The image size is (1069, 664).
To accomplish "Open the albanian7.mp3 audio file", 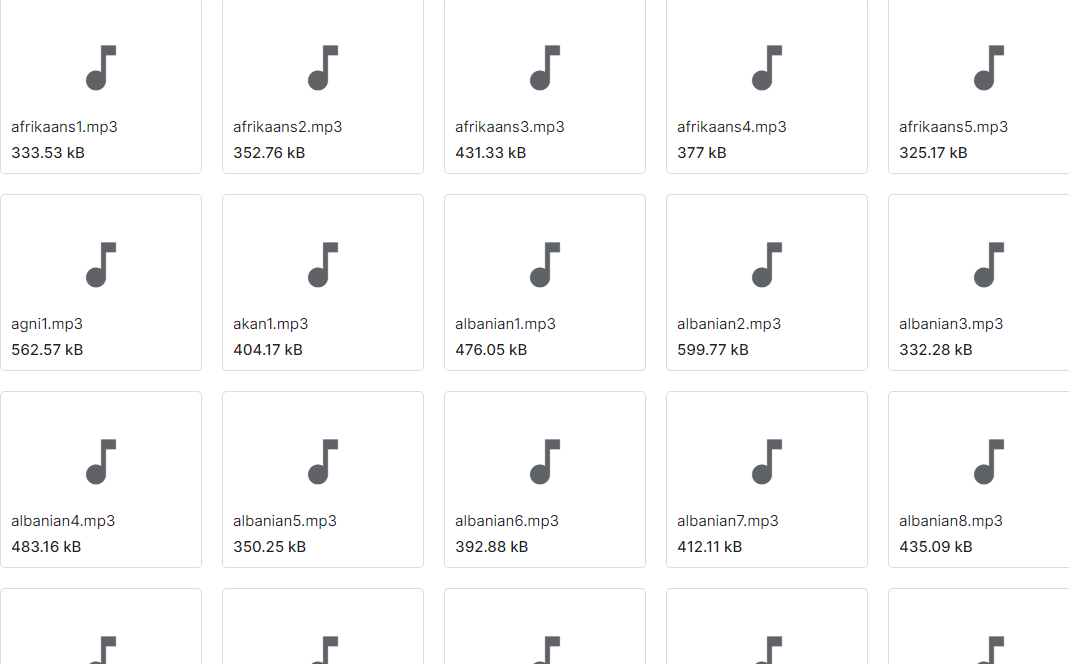I will point(767,479).
